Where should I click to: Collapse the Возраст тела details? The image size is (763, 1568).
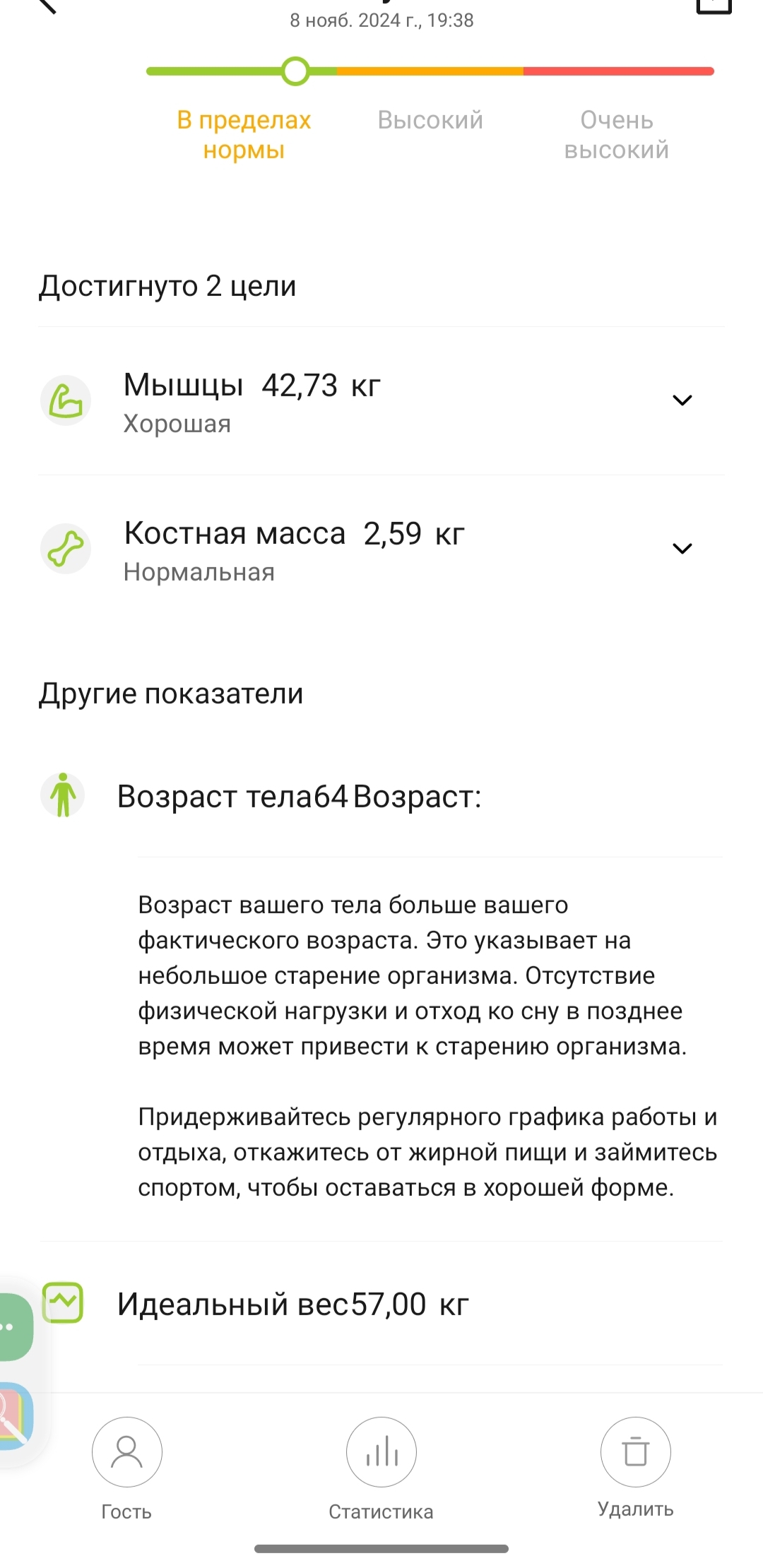298,797
